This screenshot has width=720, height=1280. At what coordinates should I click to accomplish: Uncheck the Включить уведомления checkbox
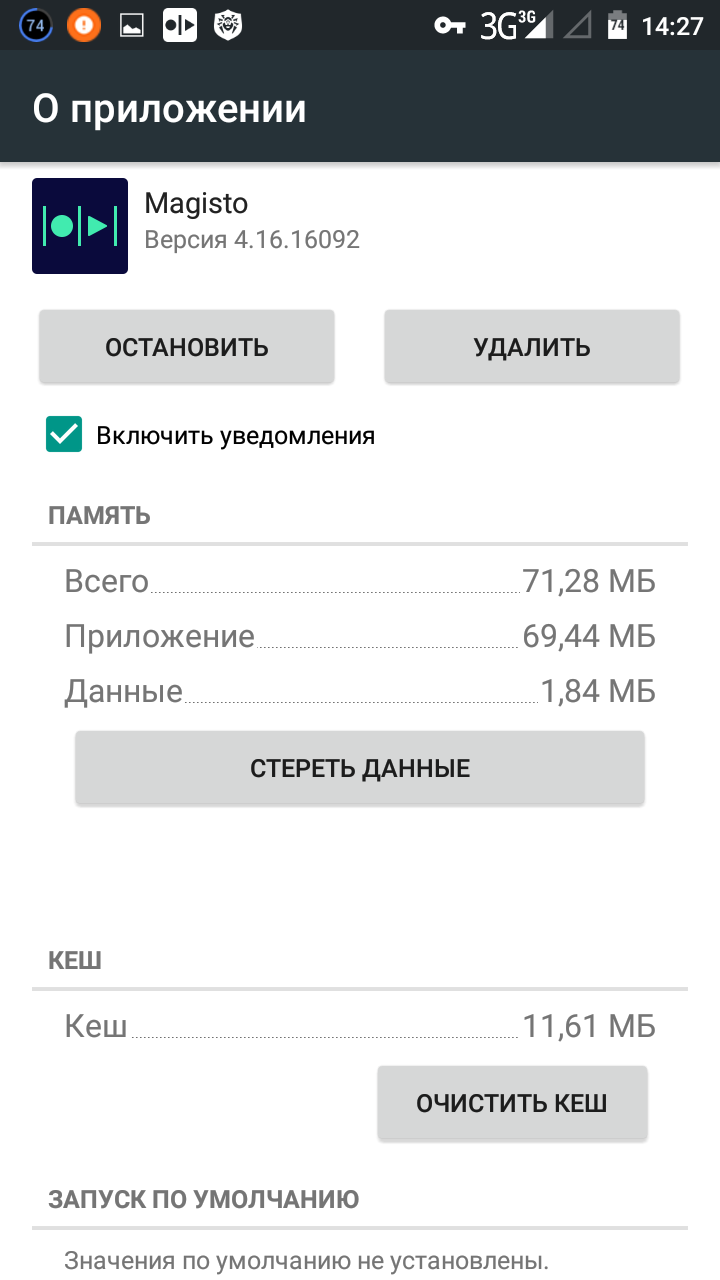click(x=64, y=435)
